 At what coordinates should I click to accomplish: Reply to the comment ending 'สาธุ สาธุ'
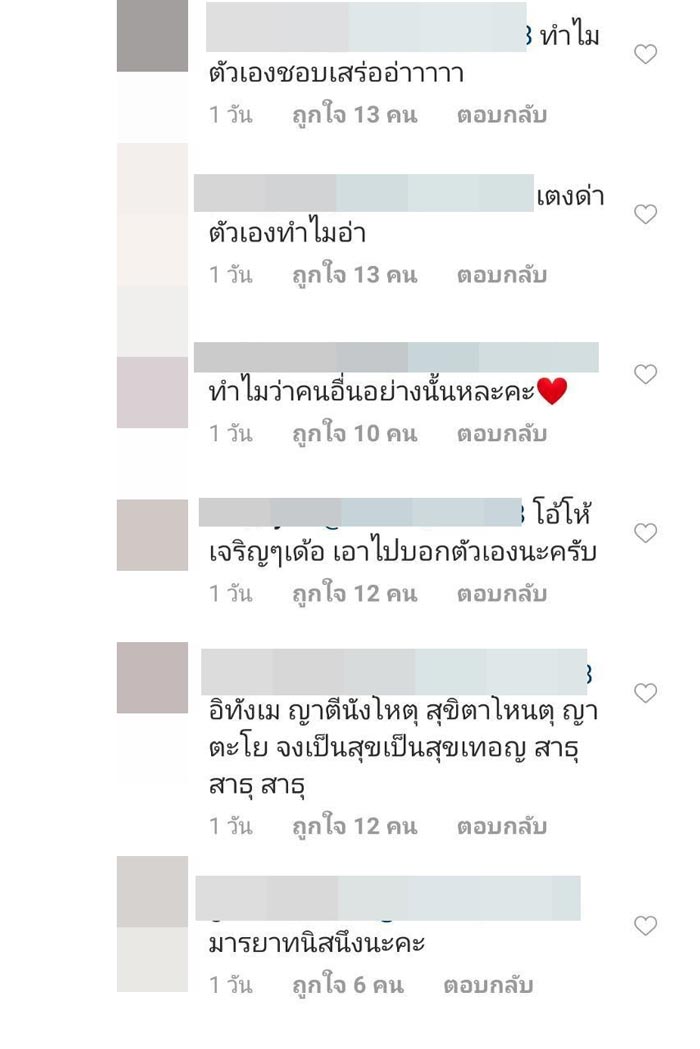pos(501,827)
